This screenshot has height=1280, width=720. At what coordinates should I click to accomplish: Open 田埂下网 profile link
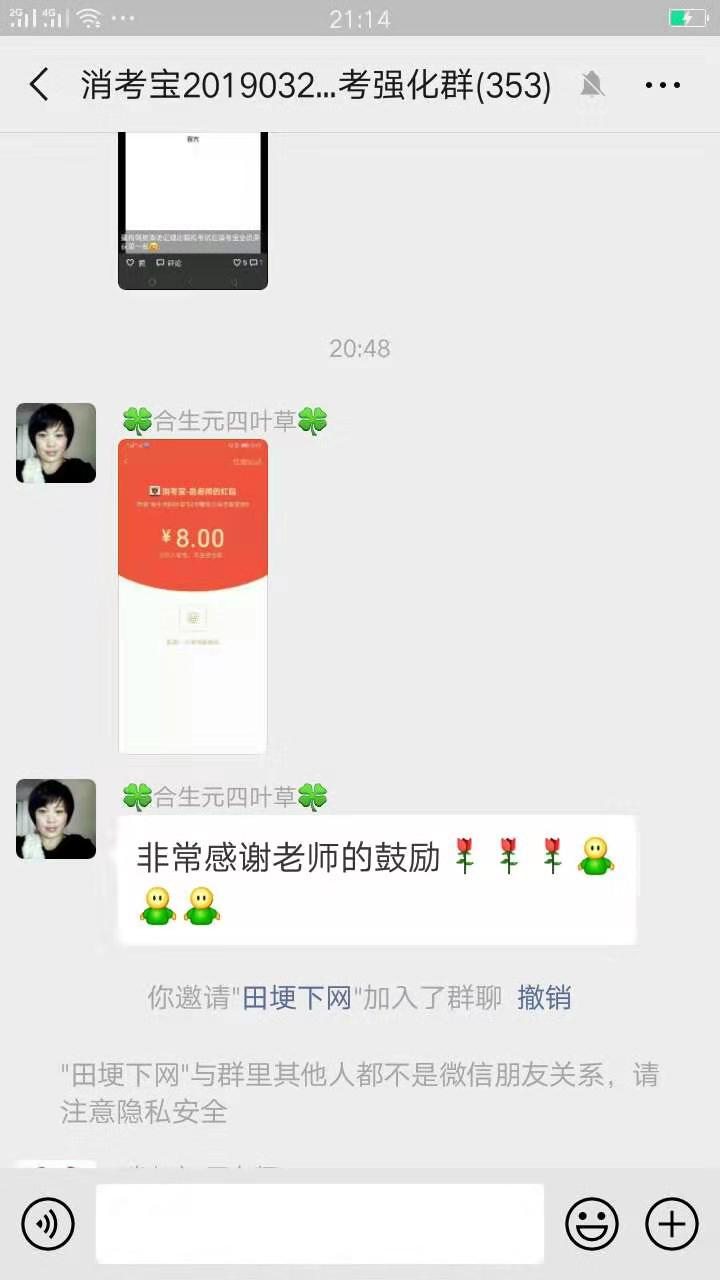point(297,997)
